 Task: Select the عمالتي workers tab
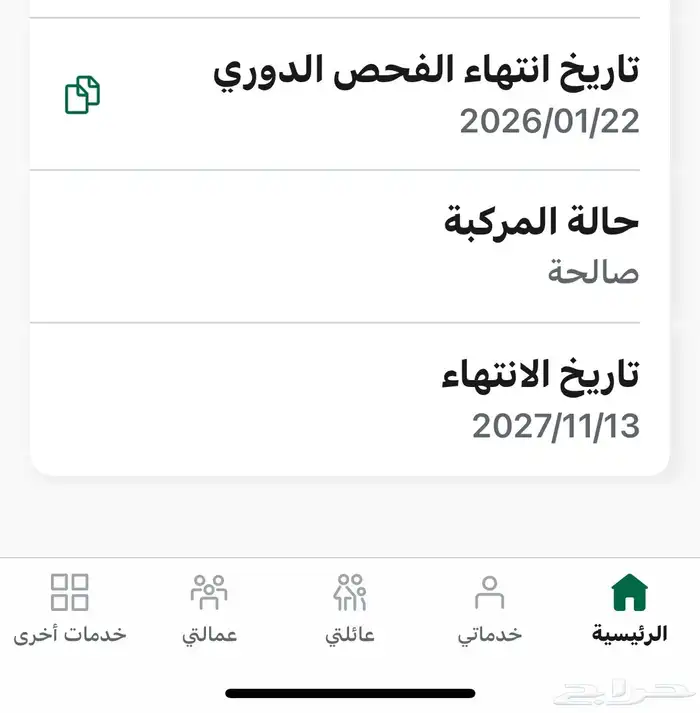coord(209,606)
